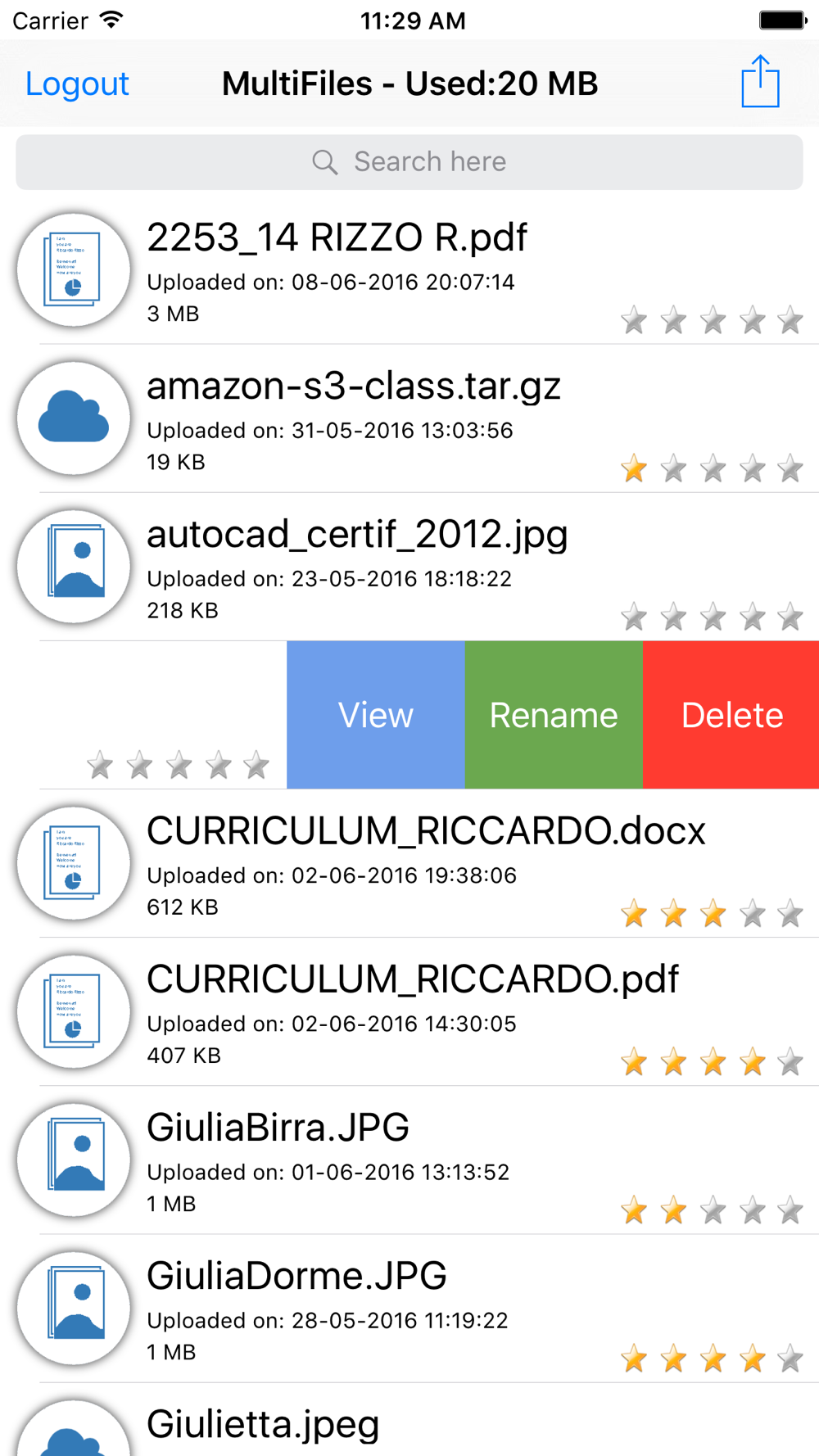Image resolution: width=819 pixels, height=1456 pixels.
Task: Focus the Search here field
Action: point(409,162)
